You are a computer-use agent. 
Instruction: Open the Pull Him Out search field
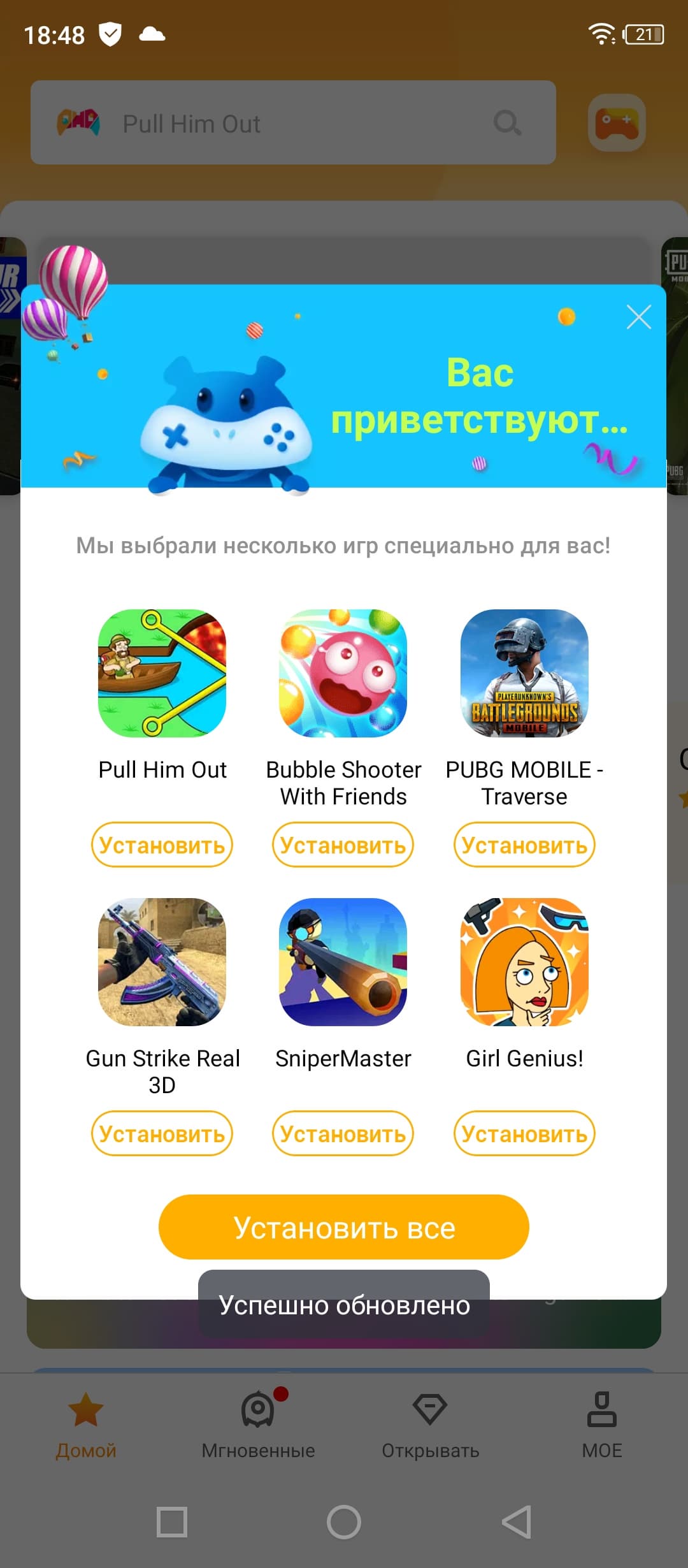[x=293, y=123]
